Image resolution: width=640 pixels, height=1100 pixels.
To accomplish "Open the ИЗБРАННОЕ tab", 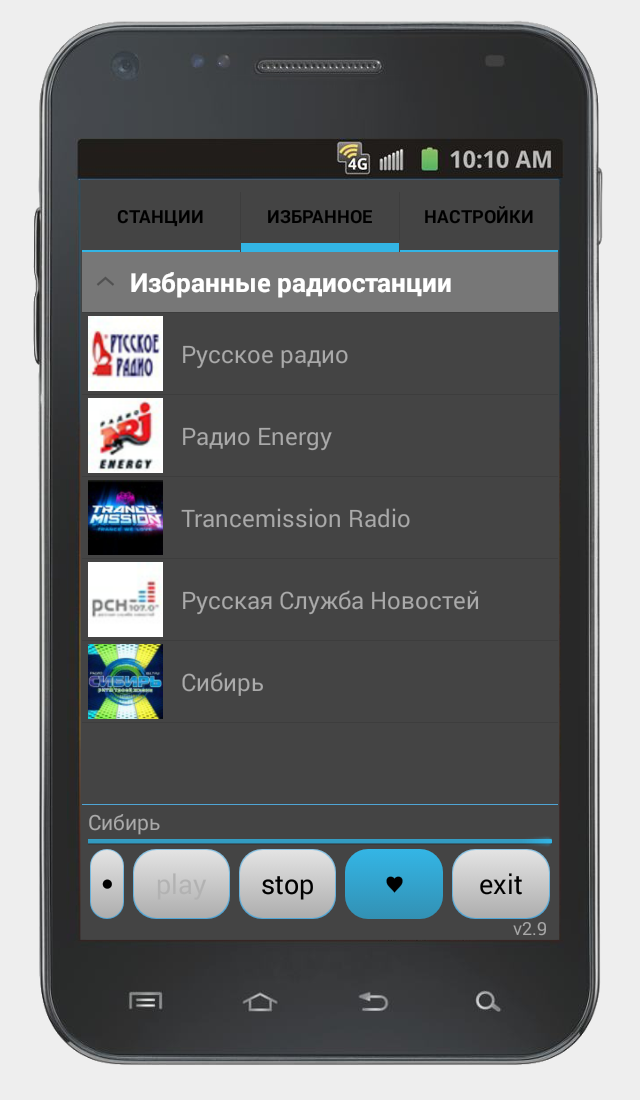I will 320,216.
